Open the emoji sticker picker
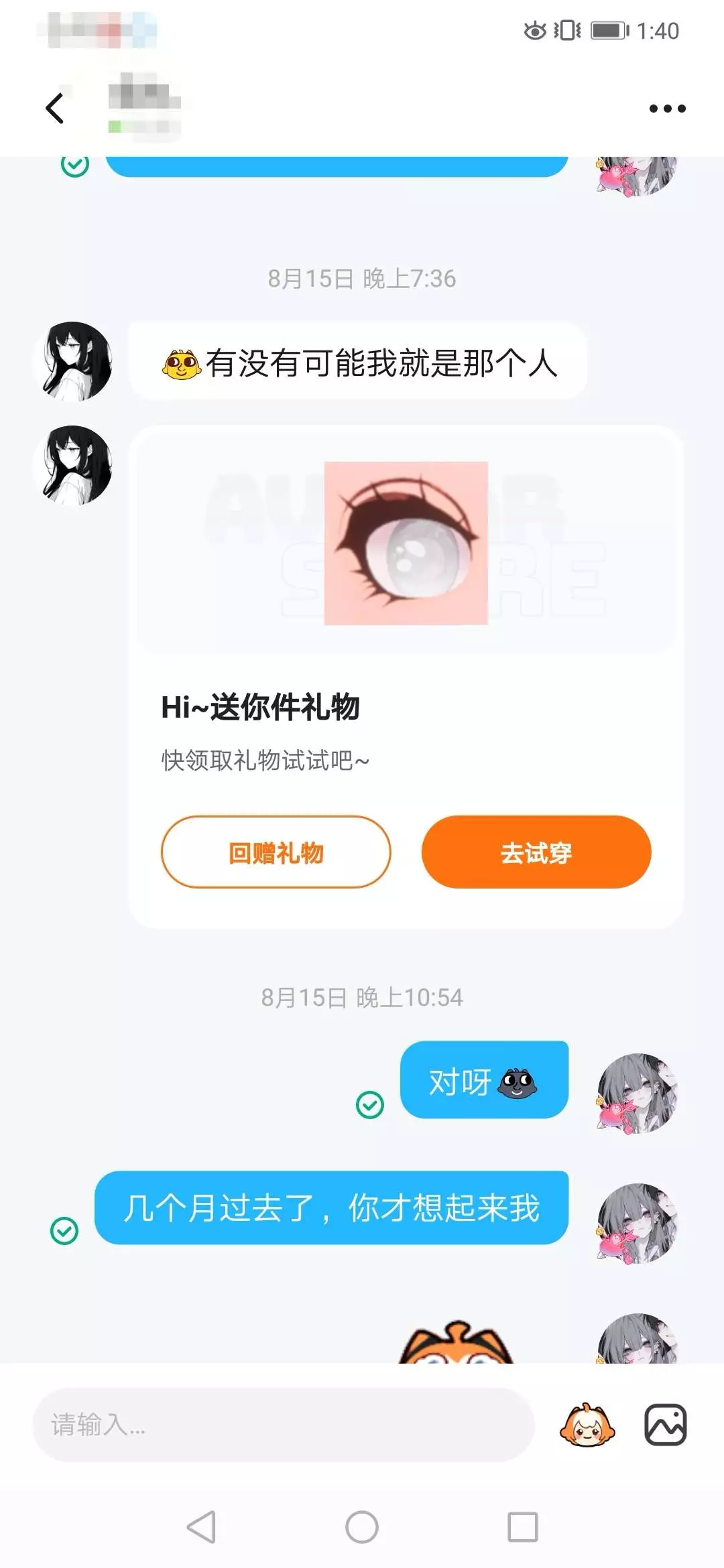The width and height of the screenshot is (724, 1568). click(x=587, y=1425)
